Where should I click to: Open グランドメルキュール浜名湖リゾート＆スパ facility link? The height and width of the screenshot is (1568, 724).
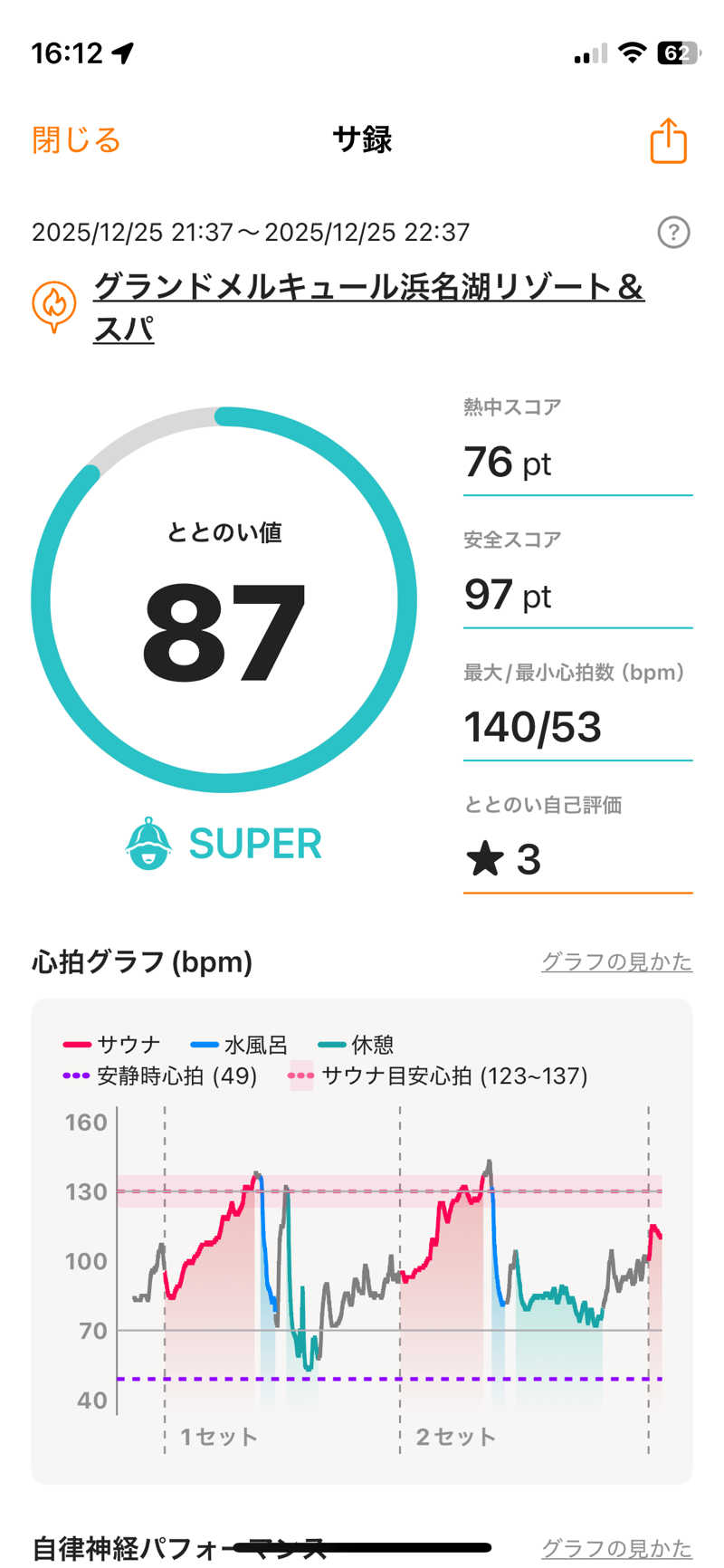pyautogui.click(x=367, y=306)
